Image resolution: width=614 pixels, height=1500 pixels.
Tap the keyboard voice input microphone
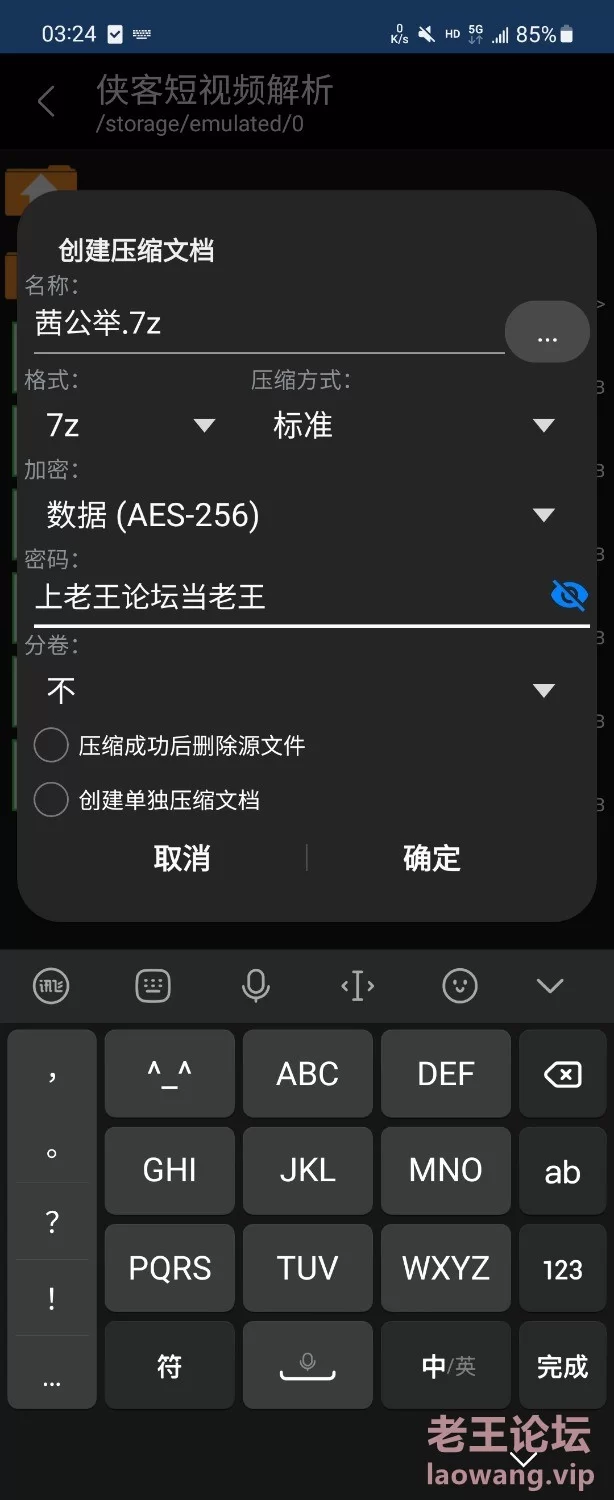(256, 987)
